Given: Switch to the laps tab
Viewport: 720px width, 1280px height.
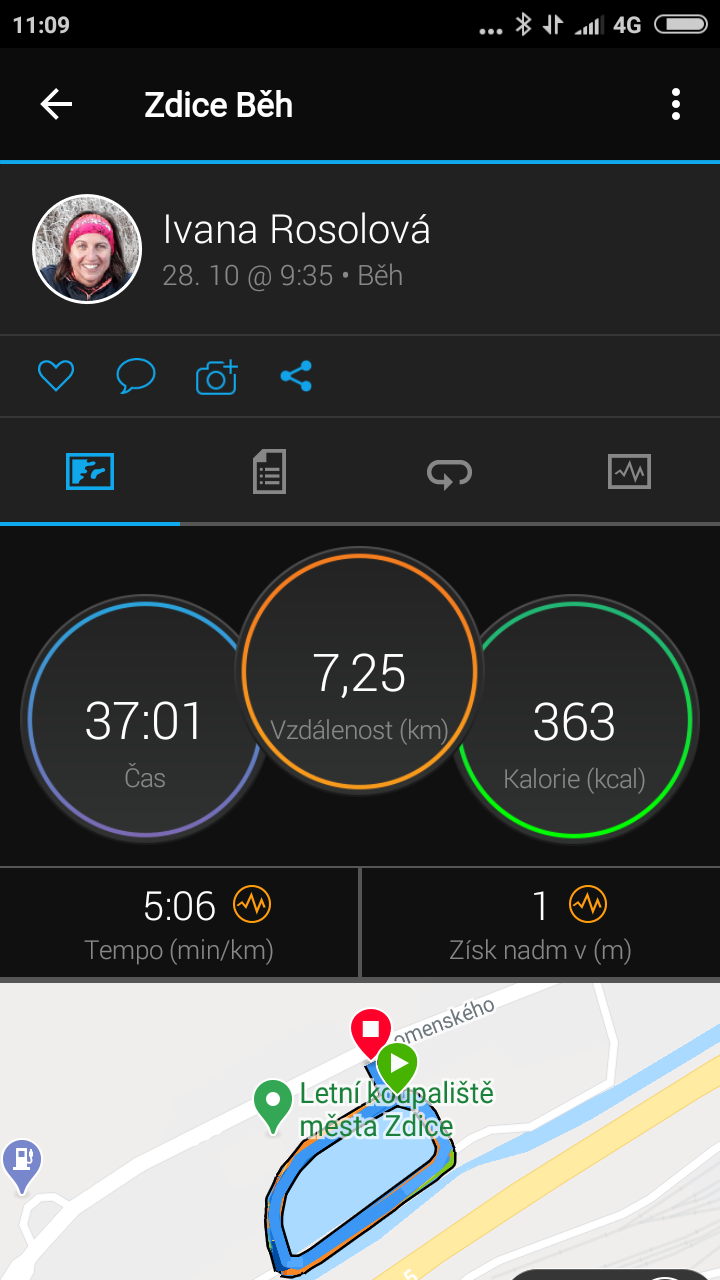Looking at the screenshot, I should pyautogui.click(x=450, y=472).
